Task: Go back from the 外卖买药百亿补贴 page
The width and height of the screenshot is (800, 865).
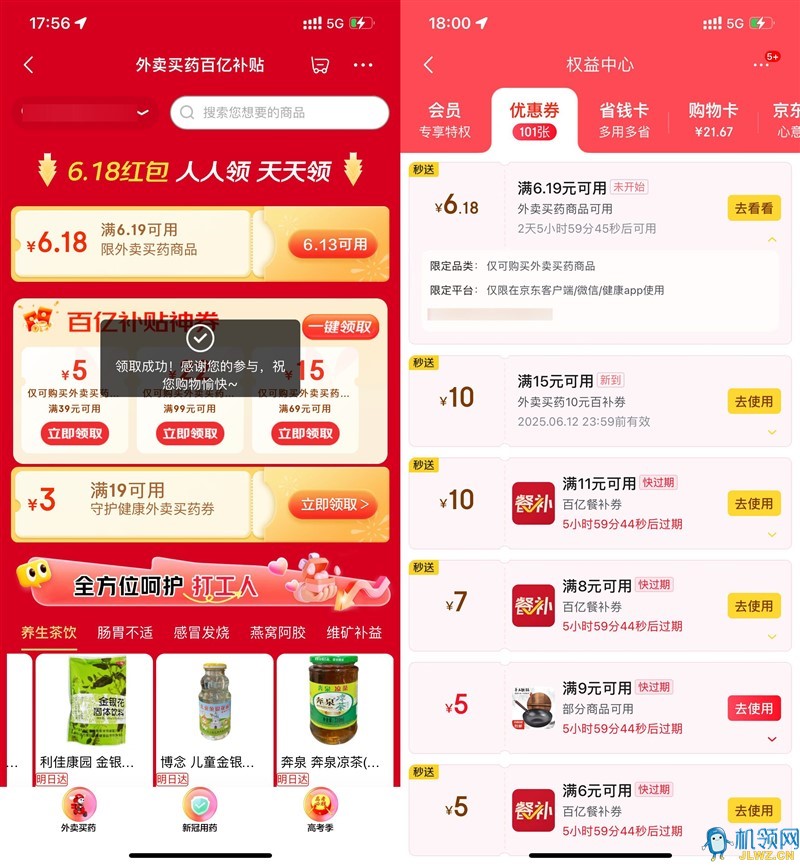Action: pos(28,65)
